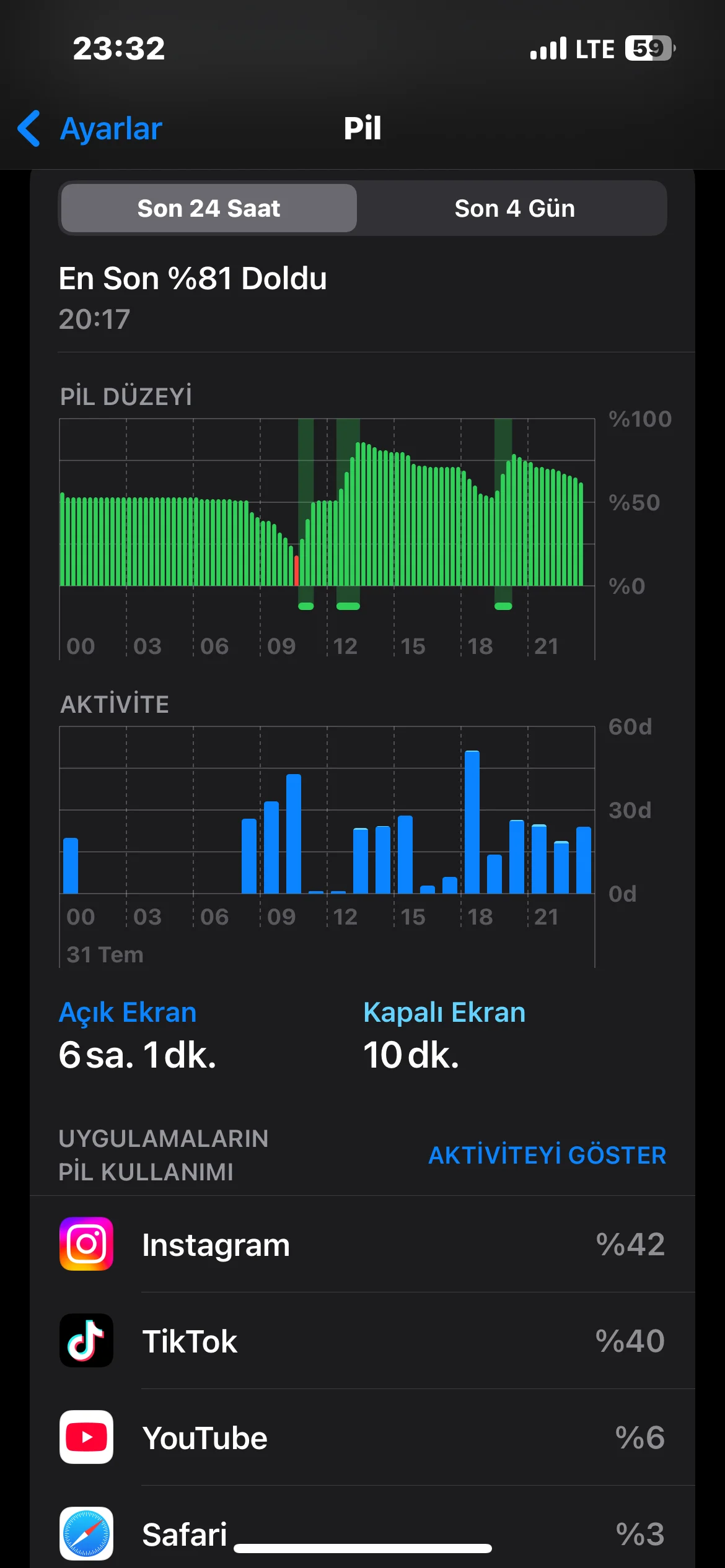Go back to Ayarlar
Screen dimensions: 725x1568
[90, 129]
